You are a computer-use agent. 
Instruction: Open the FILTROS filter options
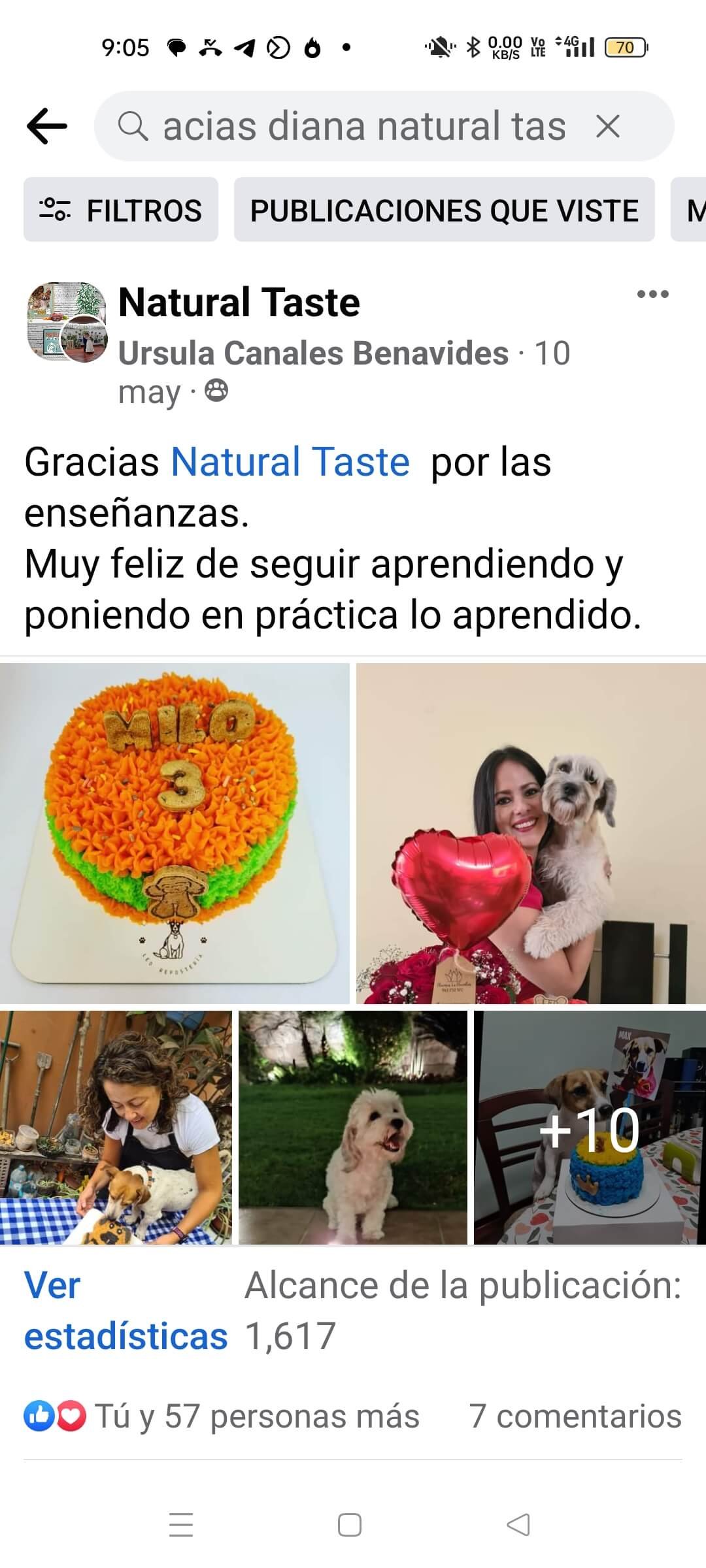coord(121,210)
